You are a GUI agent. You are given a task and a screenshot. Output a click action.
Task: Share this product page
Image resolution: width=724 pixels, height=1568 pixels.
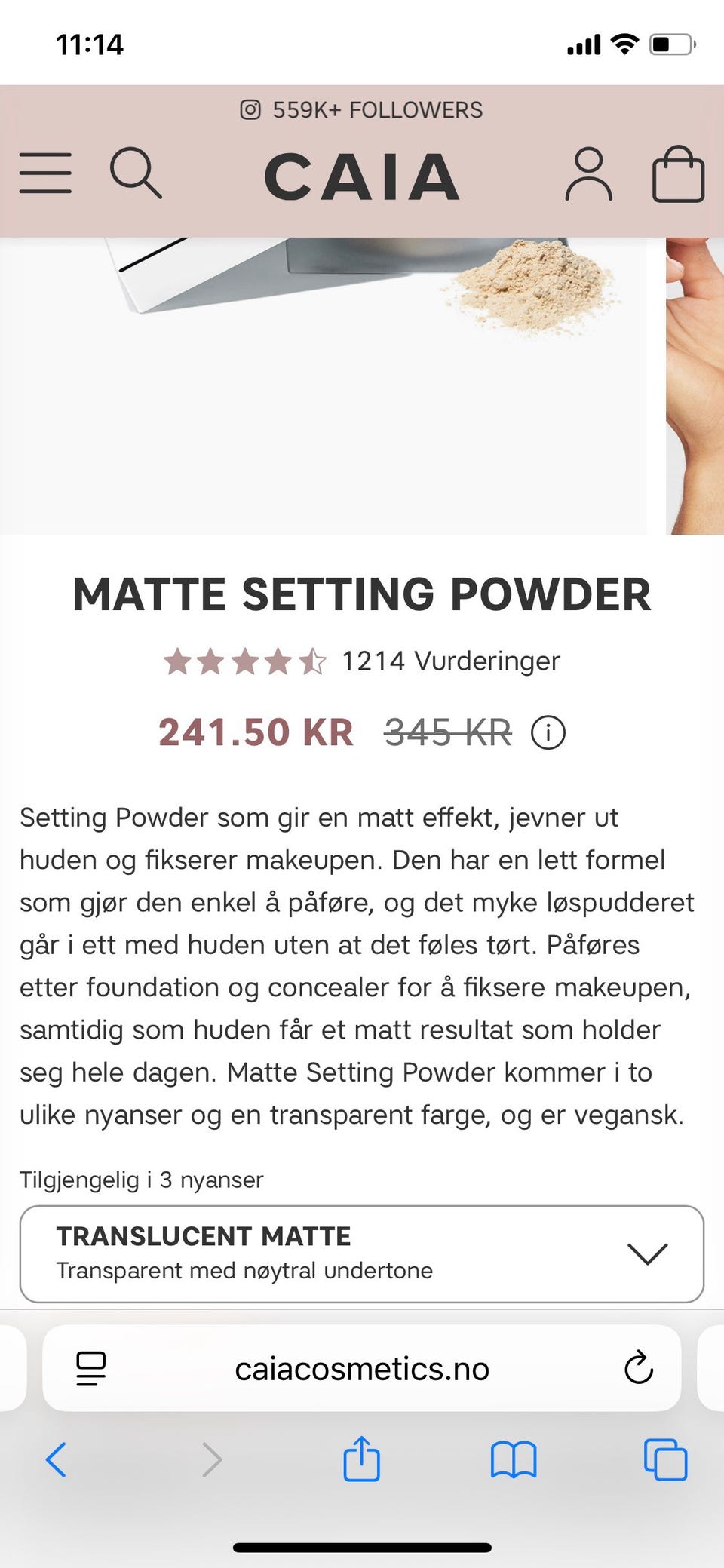point(362,1458)
